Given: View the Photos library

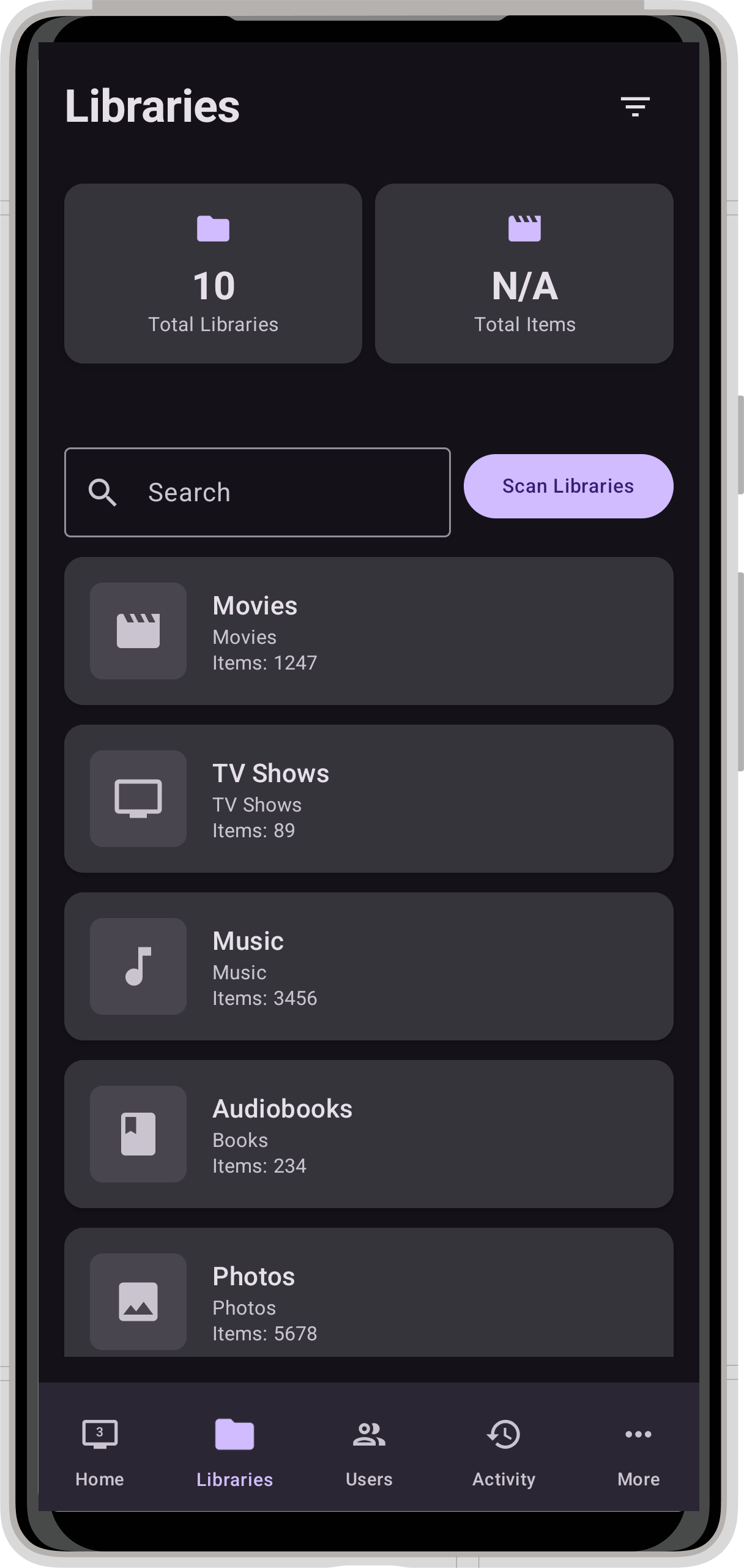Looking at the screenshot, I should point(369,1292).
